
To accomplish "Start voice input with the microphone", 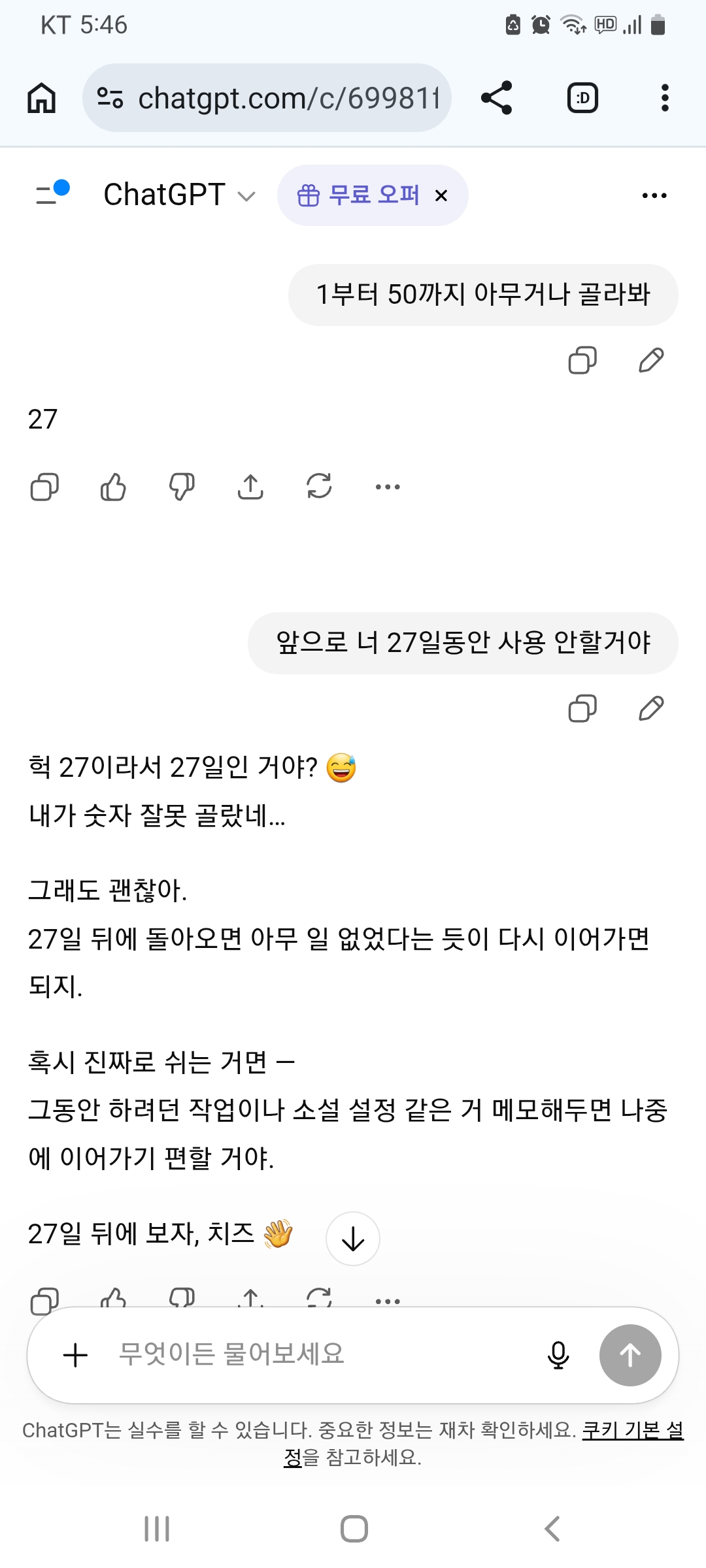I will click(558, 1354).
